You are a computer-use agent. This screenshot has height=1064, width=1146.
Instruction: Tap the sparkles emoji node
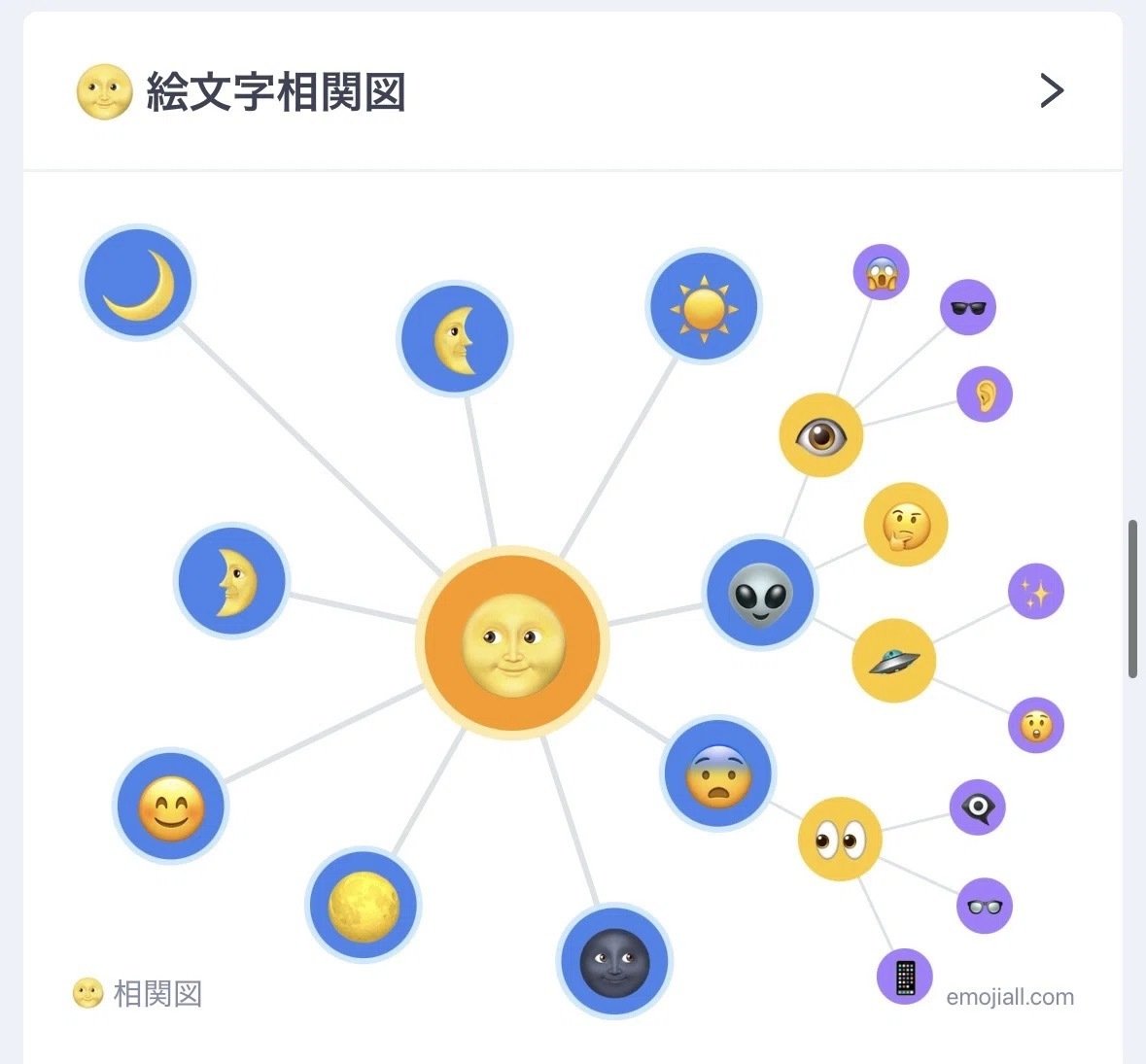coord(1036,592)
